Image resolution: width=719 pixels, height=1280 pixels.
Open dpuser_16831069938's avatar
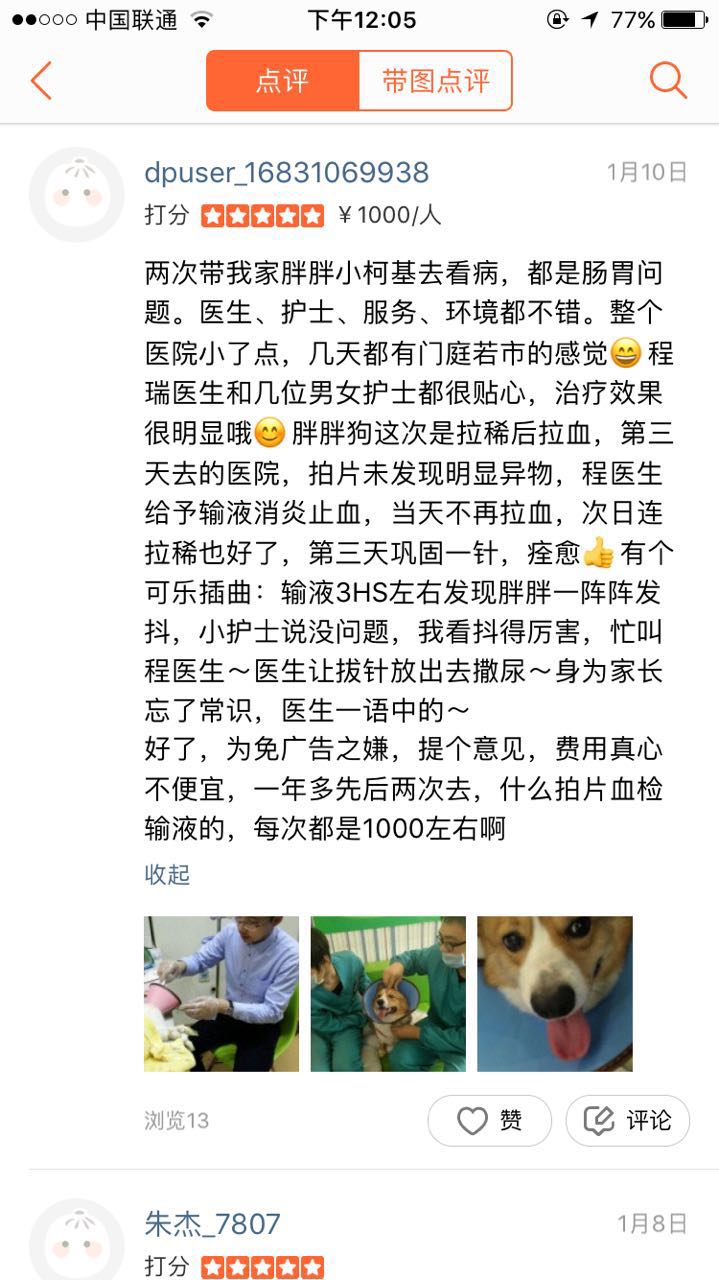[76, 194]
